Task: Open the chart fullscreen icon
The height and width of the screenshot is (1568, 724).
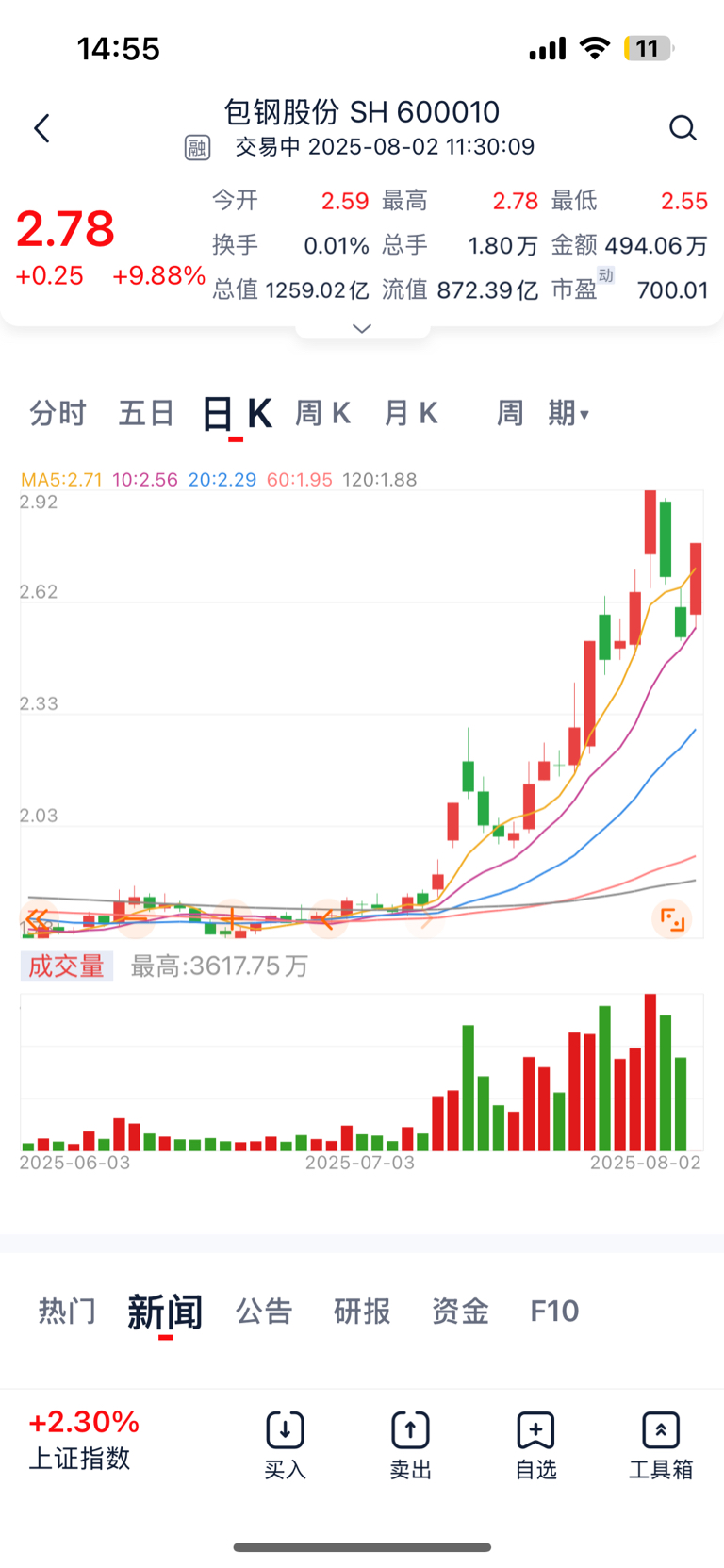Action: 672,918
